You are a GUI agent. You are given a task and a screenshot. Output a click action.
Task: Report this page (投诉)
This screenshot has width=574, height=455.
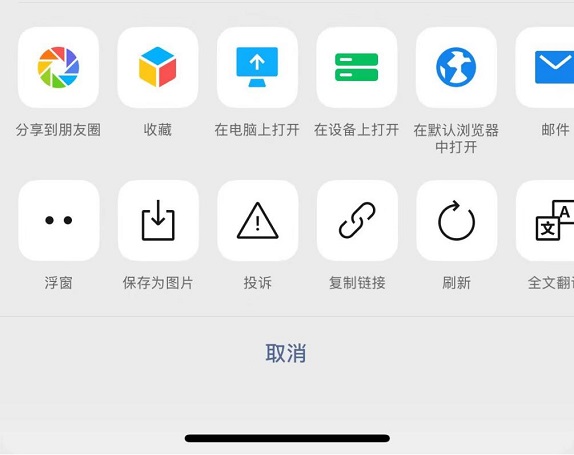[x=258, y=220]
